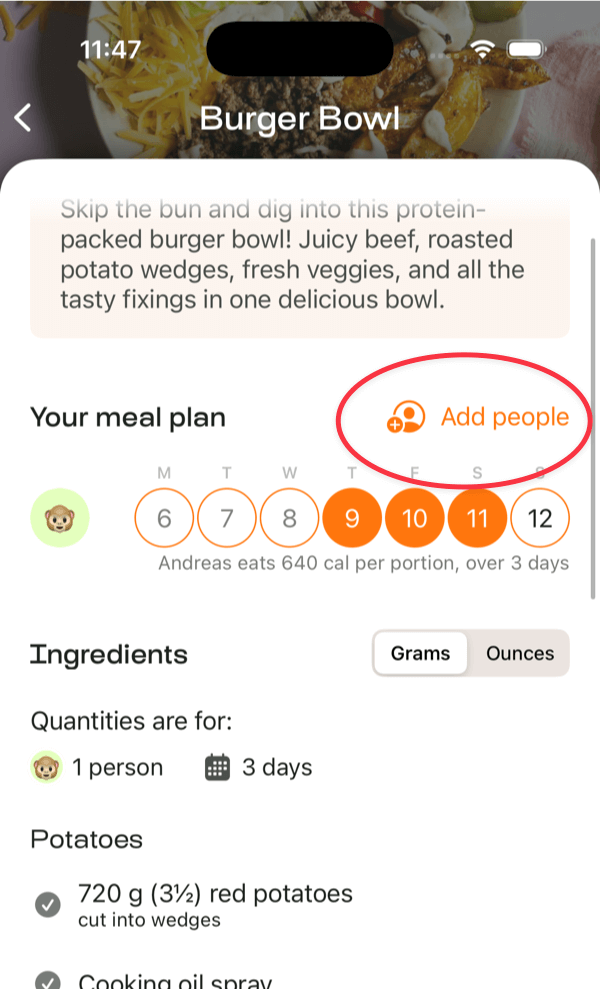Go back from the Burger Bowl recipe
The image size is (600, 989).
coord(23,118)
